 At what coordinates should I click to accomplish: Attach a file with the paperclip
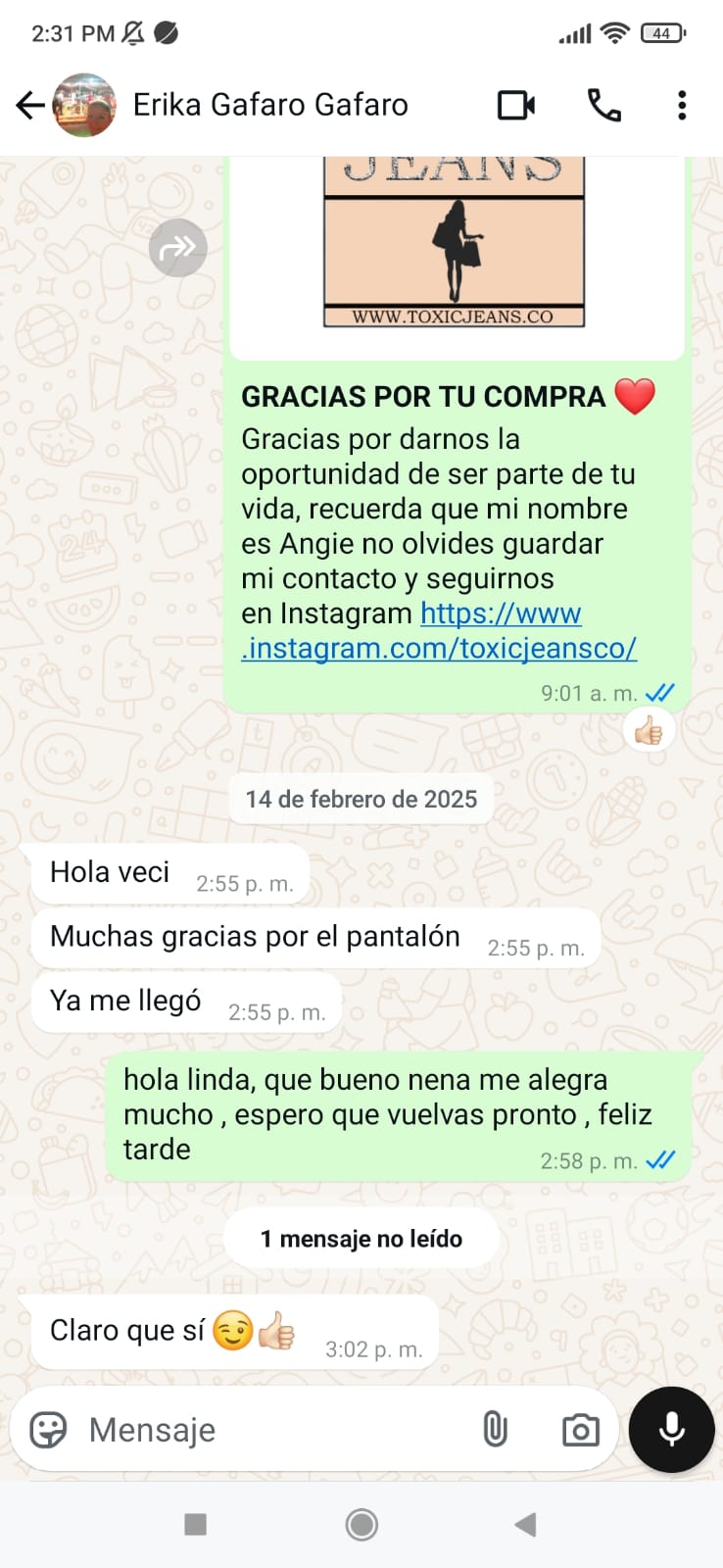(x=496, y=1430)
